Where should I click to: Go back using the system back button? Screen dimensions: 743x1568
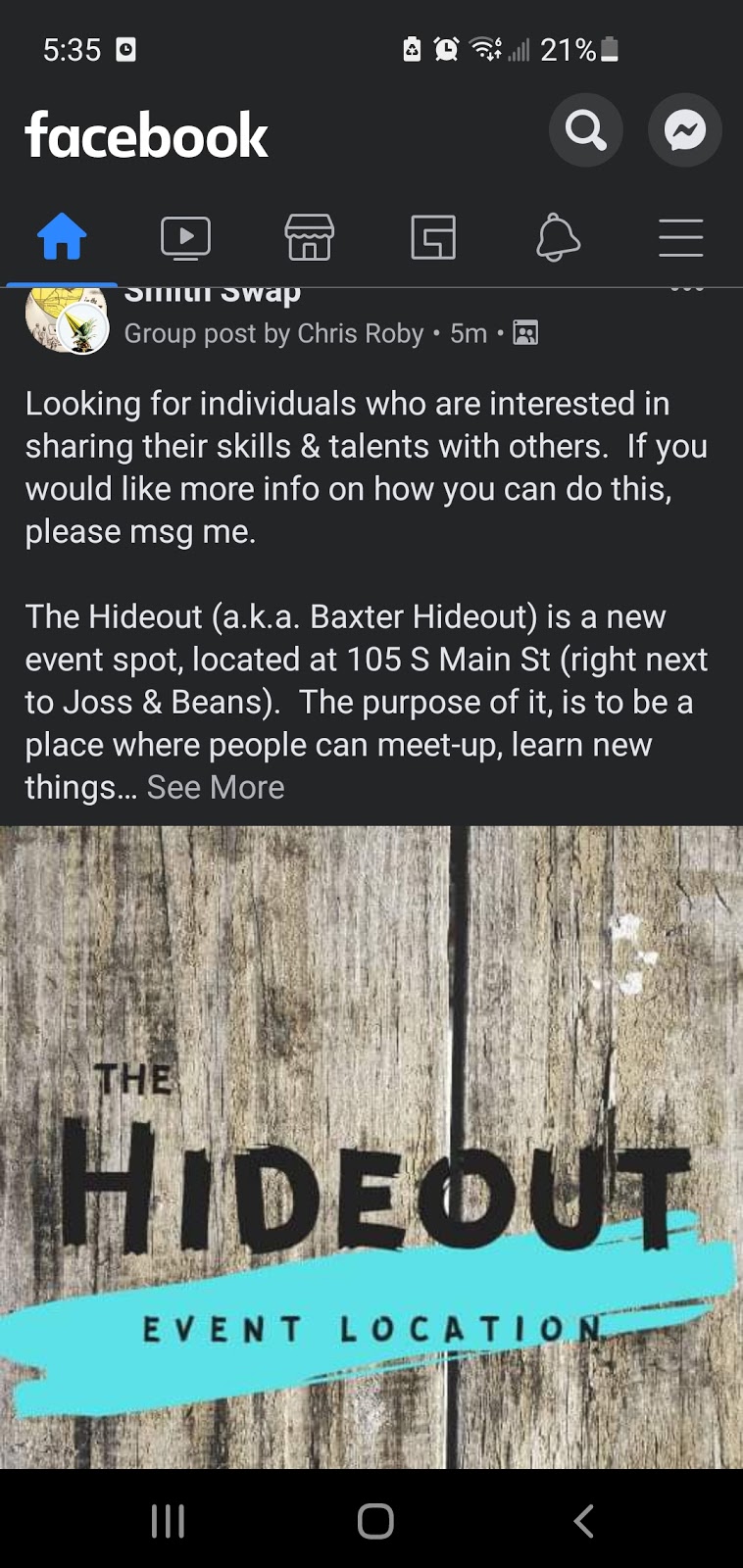point(583,1521)
